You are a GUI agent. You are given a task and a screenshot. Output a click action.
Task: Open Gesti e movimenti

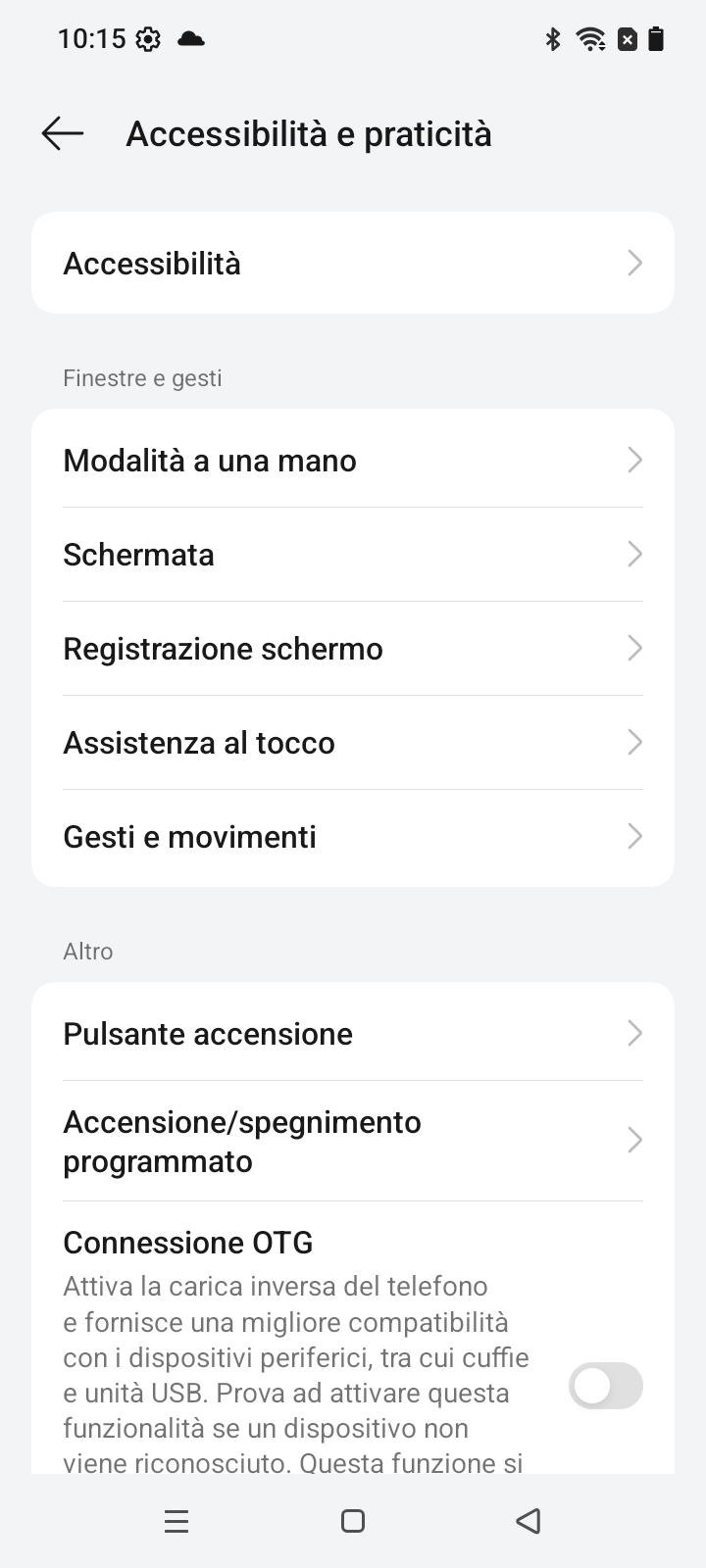point(353,837)
